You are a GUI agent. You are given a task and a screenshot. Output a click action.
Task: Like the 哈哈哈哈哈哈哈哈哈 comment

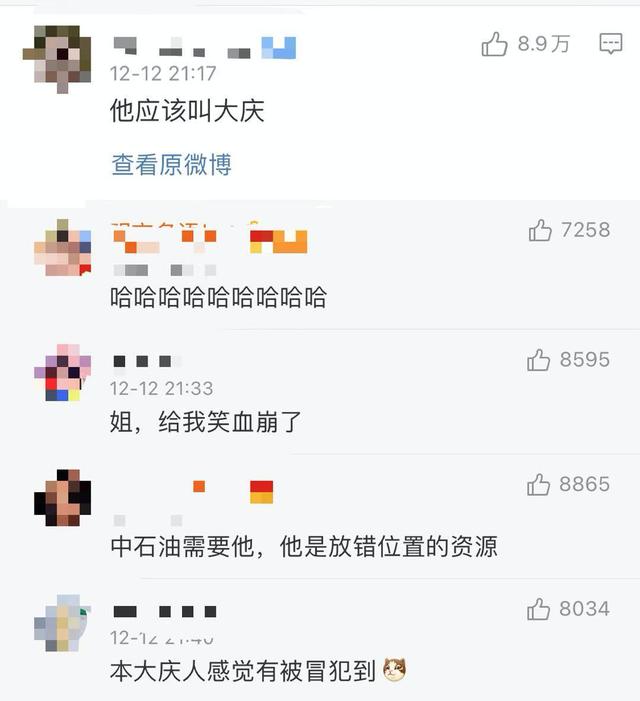pos(540,231)
